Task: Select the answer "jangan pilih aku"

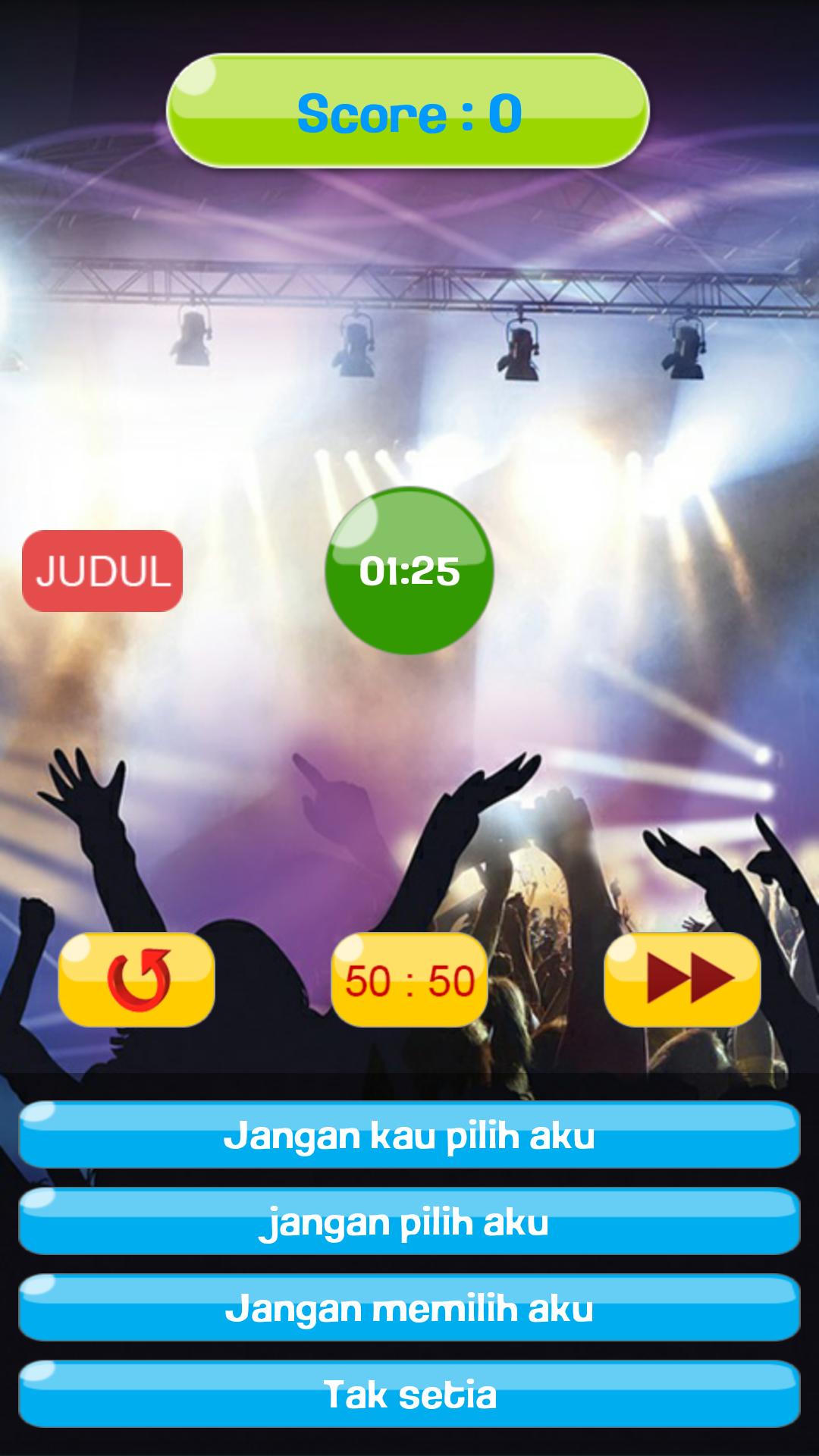Action: (409, 1222)
